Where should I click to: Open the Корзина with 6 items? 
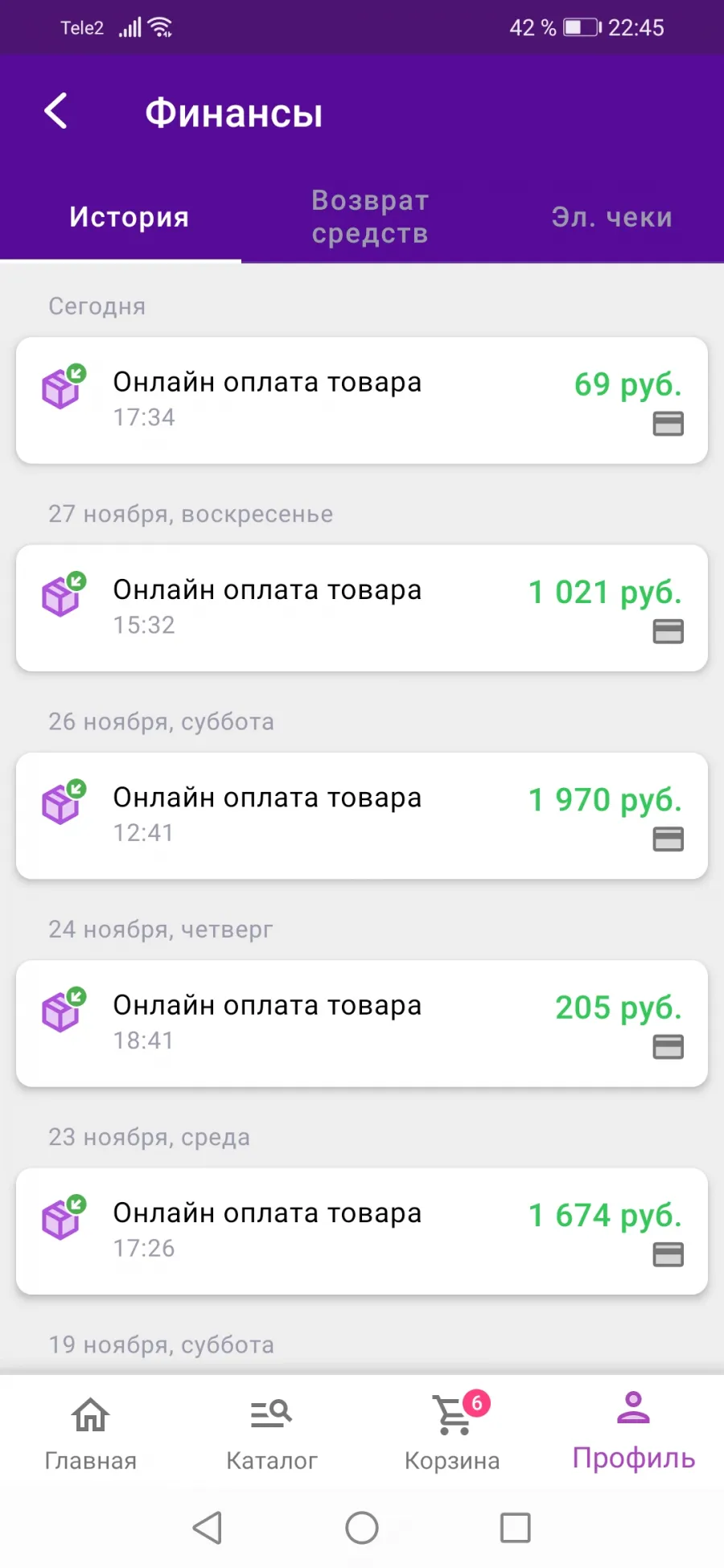452,1433
